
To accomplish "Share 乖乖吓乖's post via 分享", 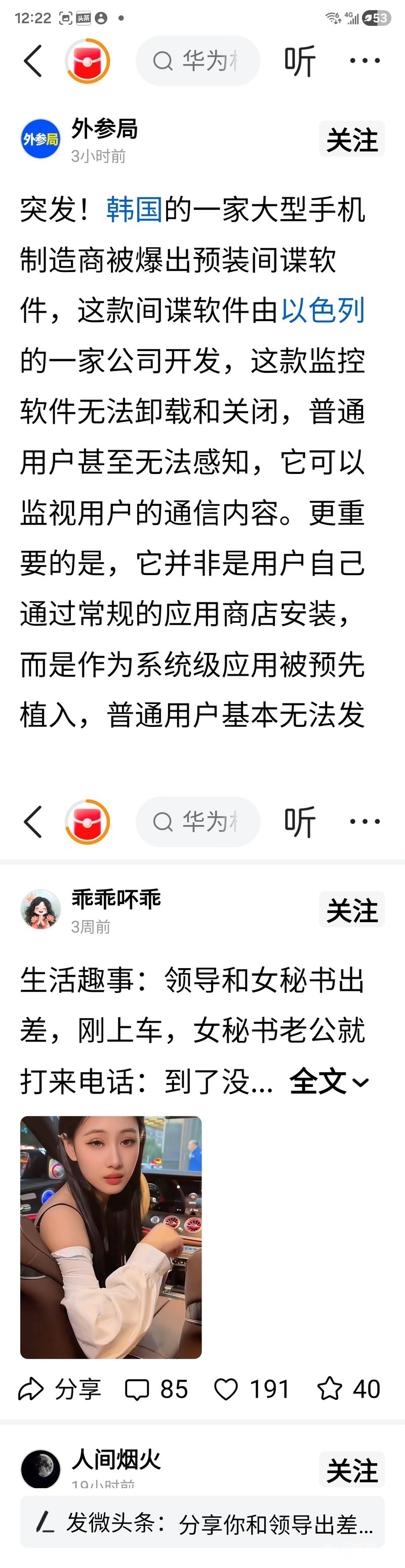I will pos(60,1389).
